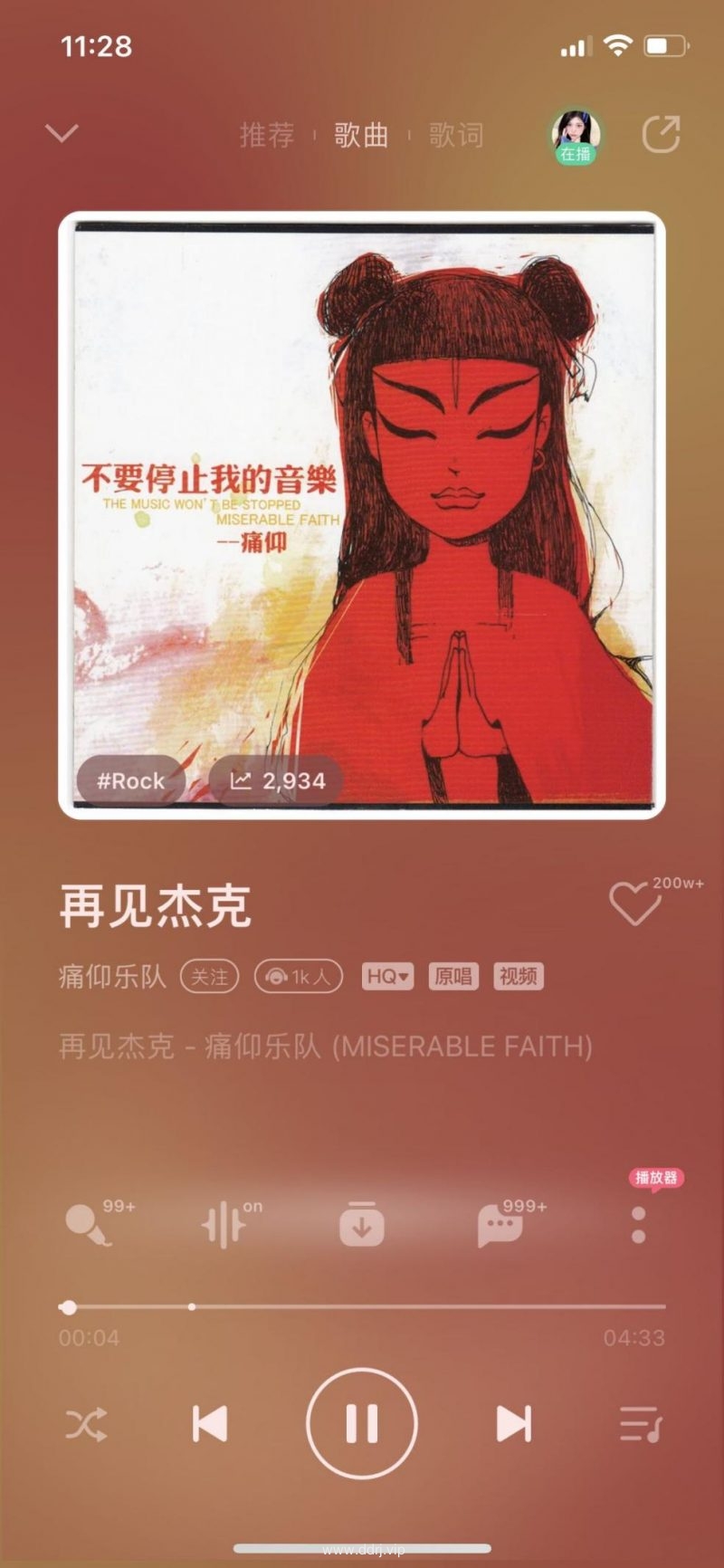The width and height of the screenshot is (724, 1568).
Task: Tap the 原唱 badge
Action: coord(453,976)
